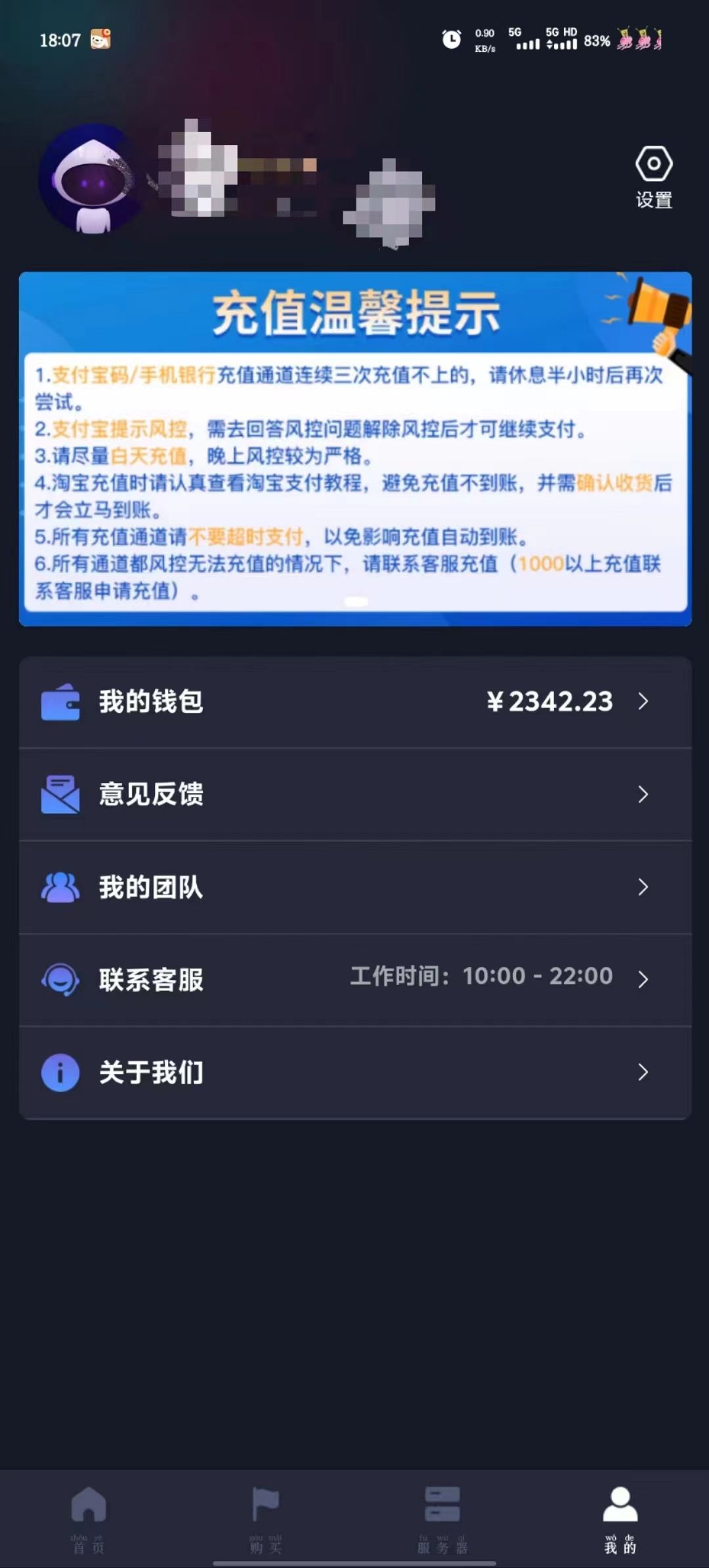Click the 意见反馈 envelope icon
This screenshot has width=709, height=1568.
[60, 794]
